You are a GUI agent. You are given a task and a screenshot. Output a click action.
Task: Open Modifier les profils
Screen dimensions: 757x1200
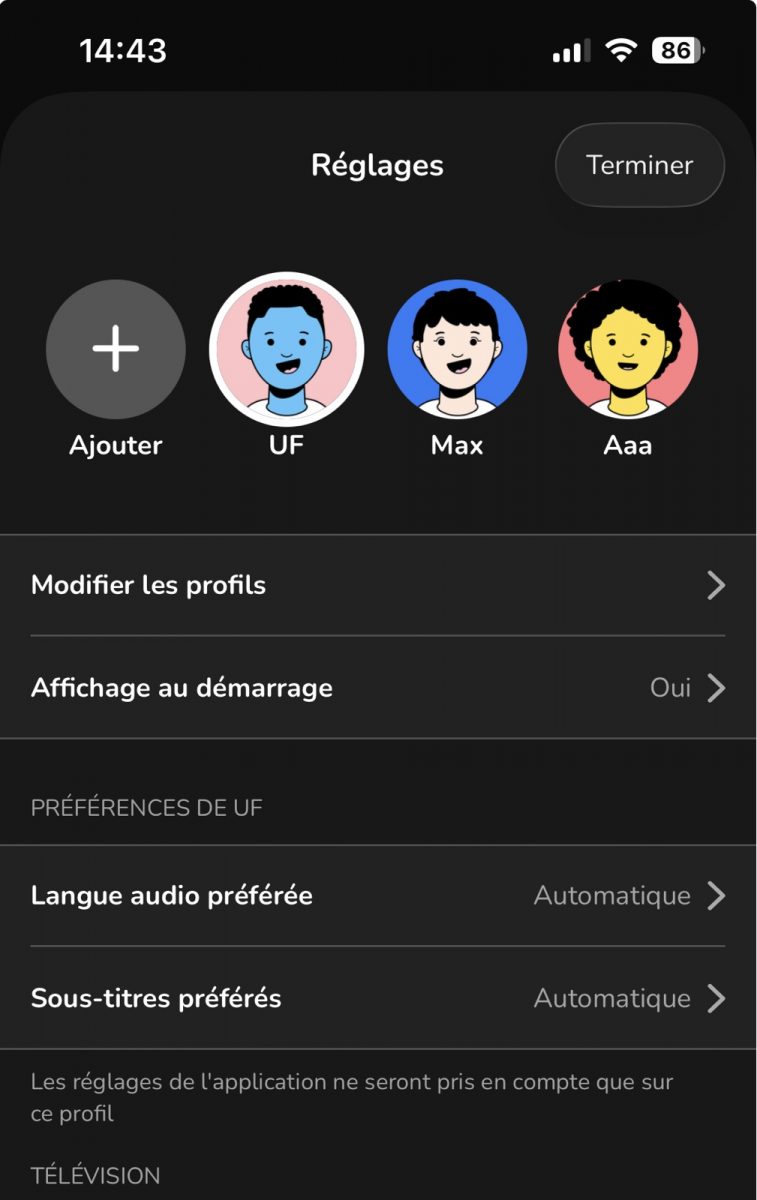coord(378,585)
